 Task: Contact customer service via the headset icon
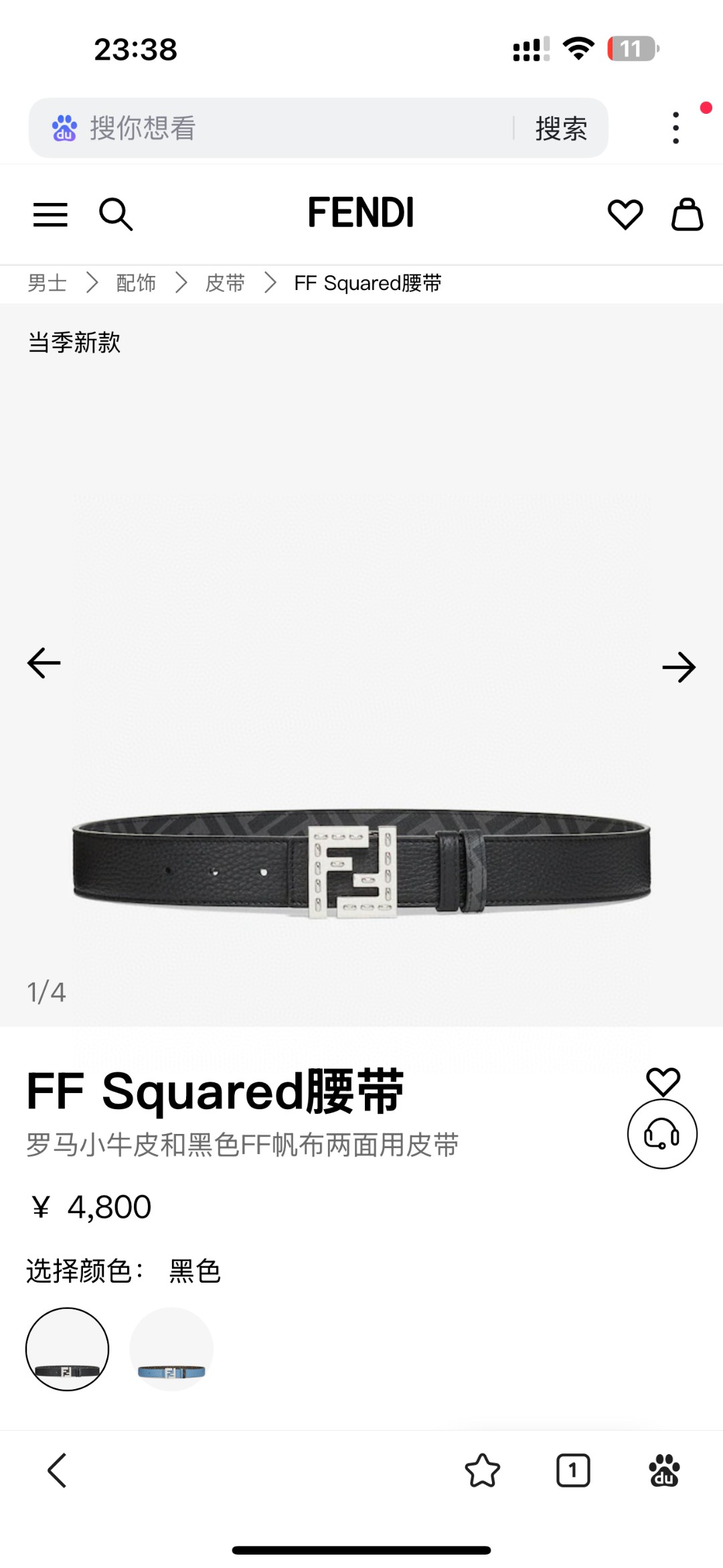click(661, 1135)
